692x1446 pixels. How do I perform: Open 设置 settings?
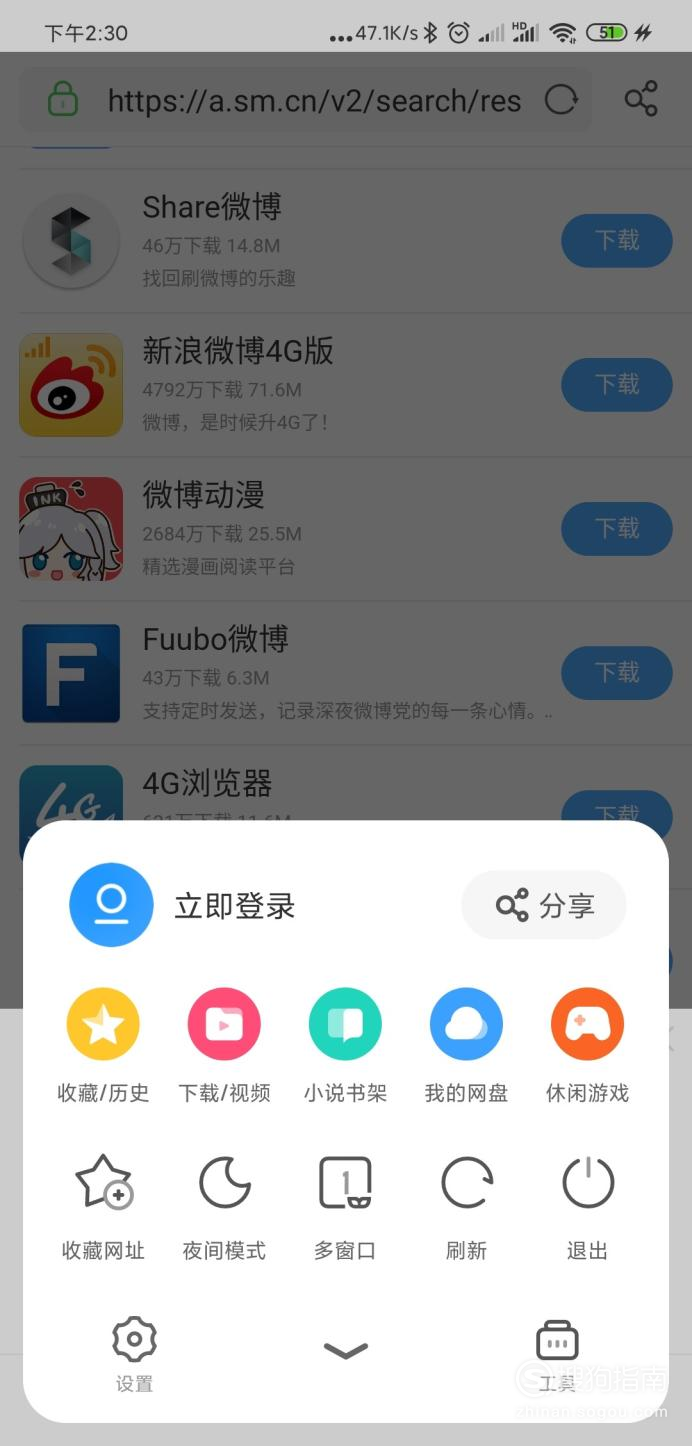[x=134, y=1356]
